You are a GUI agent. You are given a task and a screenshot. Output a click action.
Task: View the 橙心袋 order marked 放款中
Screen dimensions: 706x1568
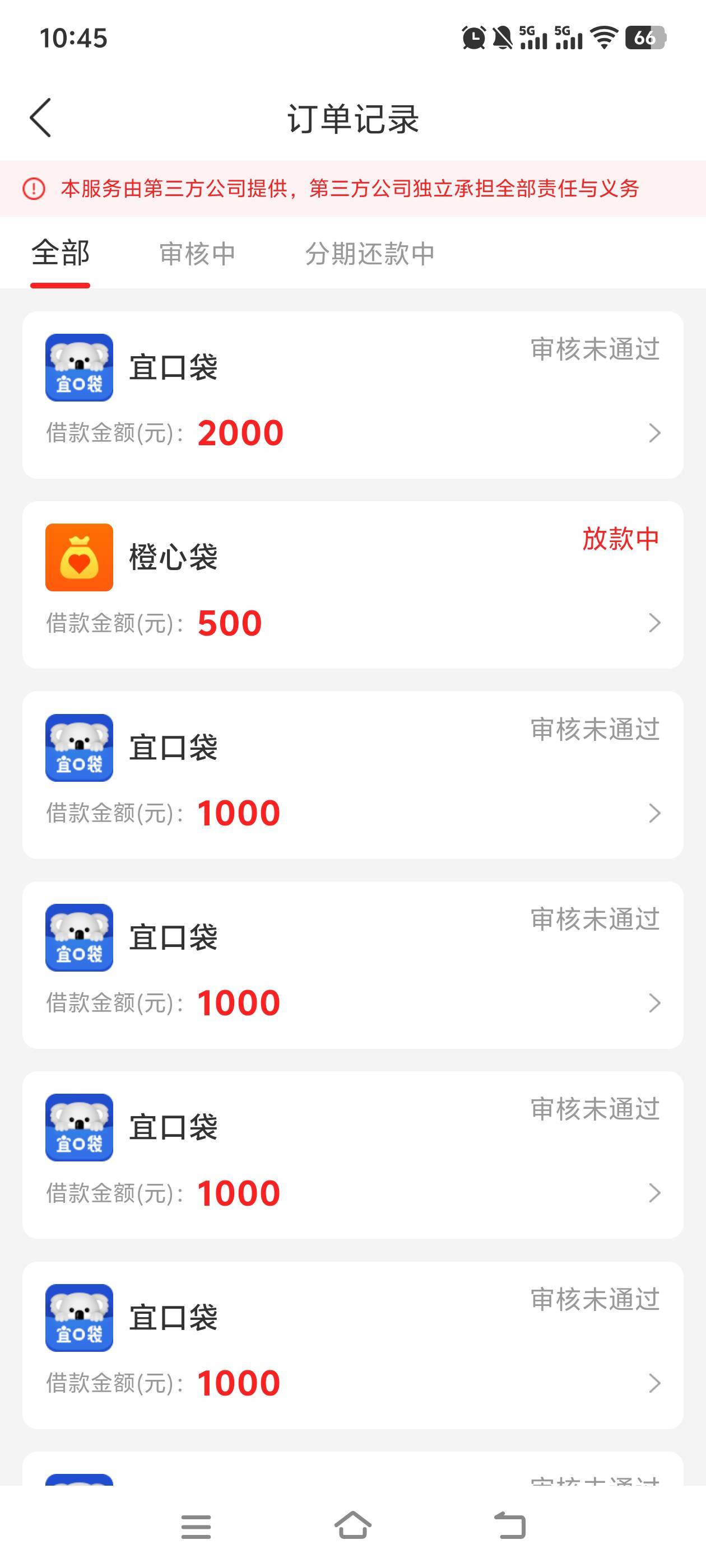[x=352, y=585]
